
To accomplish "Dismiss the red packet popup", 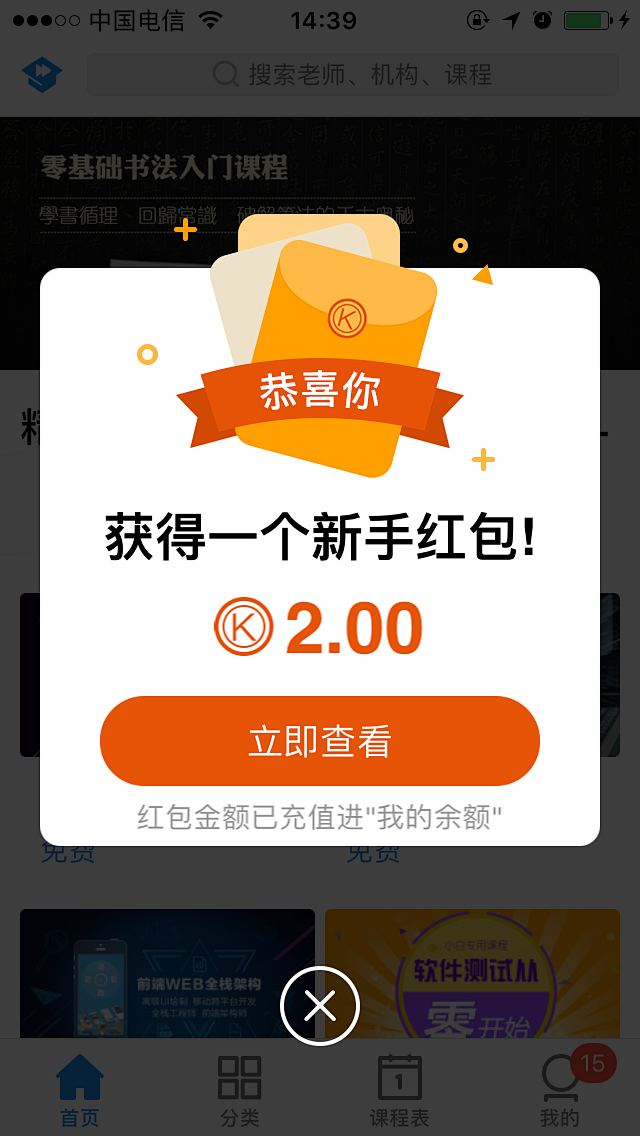I will (320, 1006).
